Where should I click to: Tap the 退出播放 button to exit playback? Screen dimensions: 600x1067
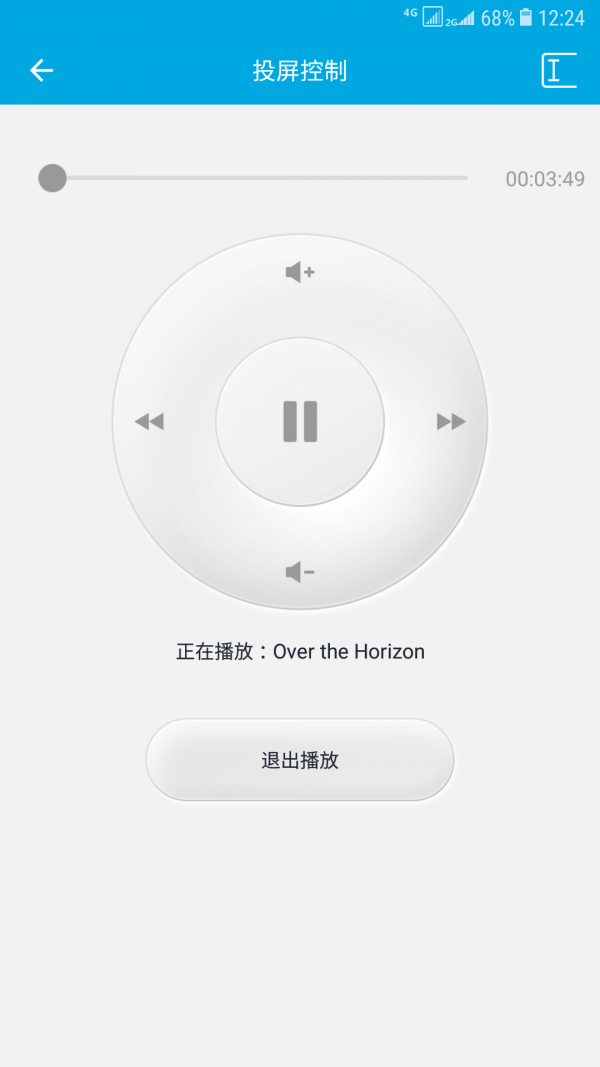coord(300,760)
